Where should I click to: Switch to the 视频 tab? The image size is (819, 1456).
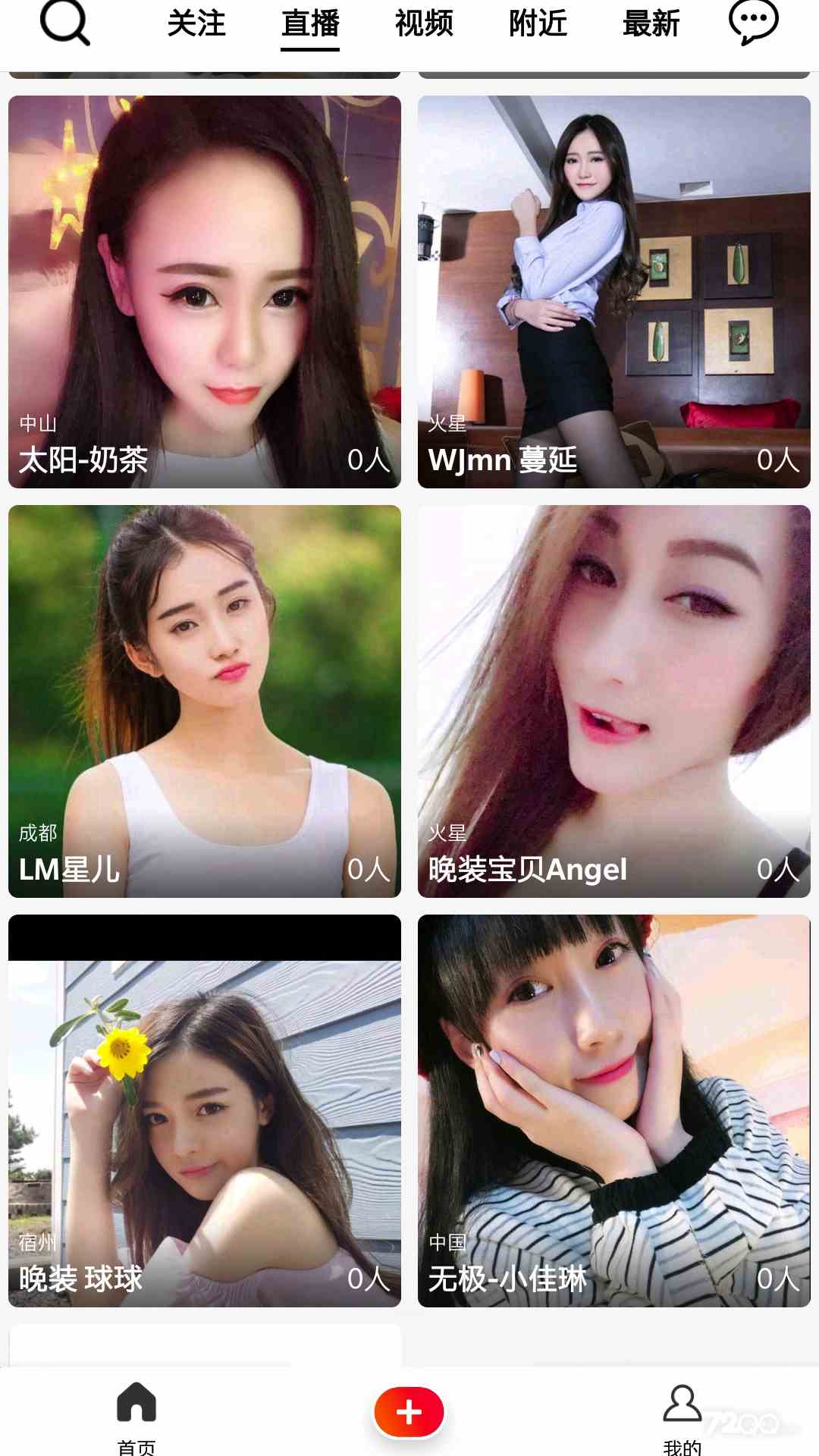click(424, 25)
